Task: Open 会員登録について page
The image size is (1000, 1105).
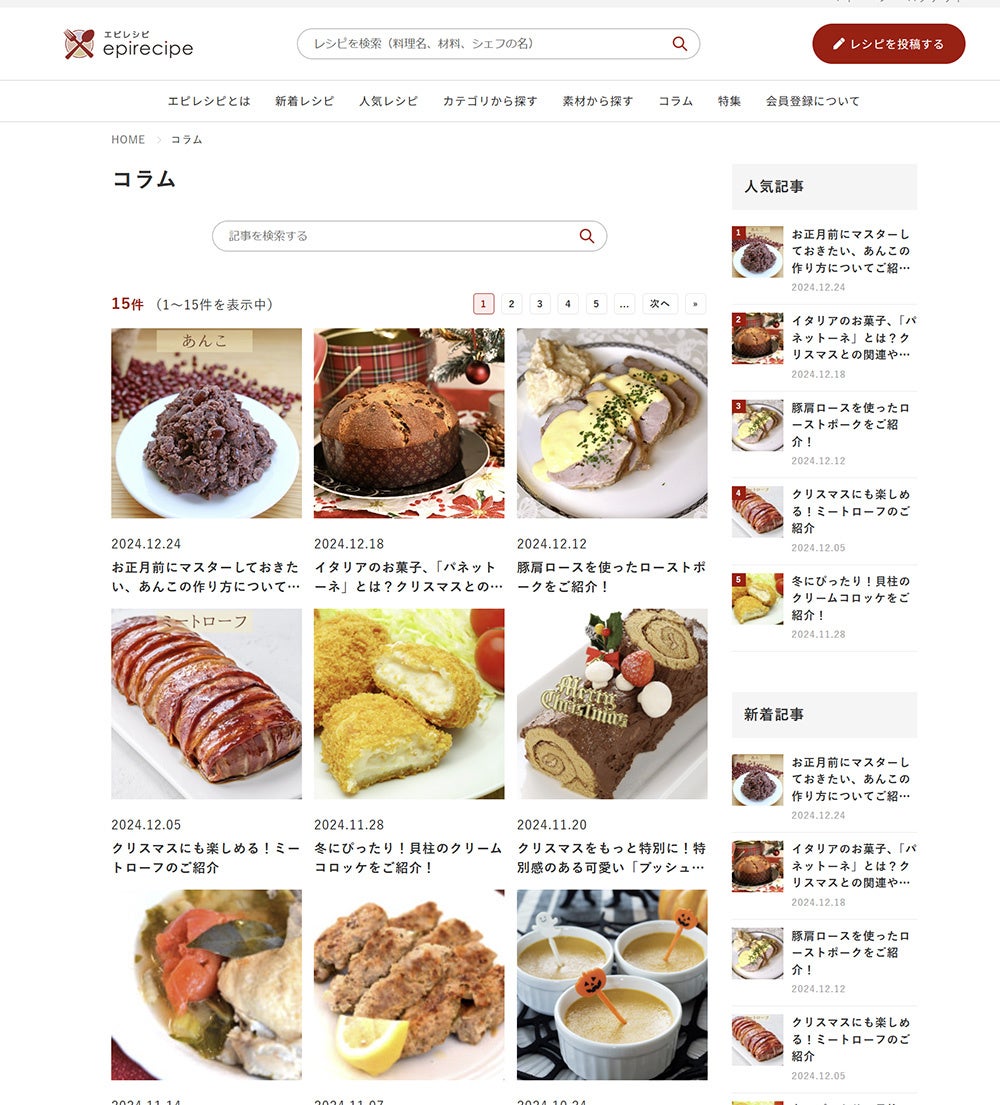Action: 812,101
